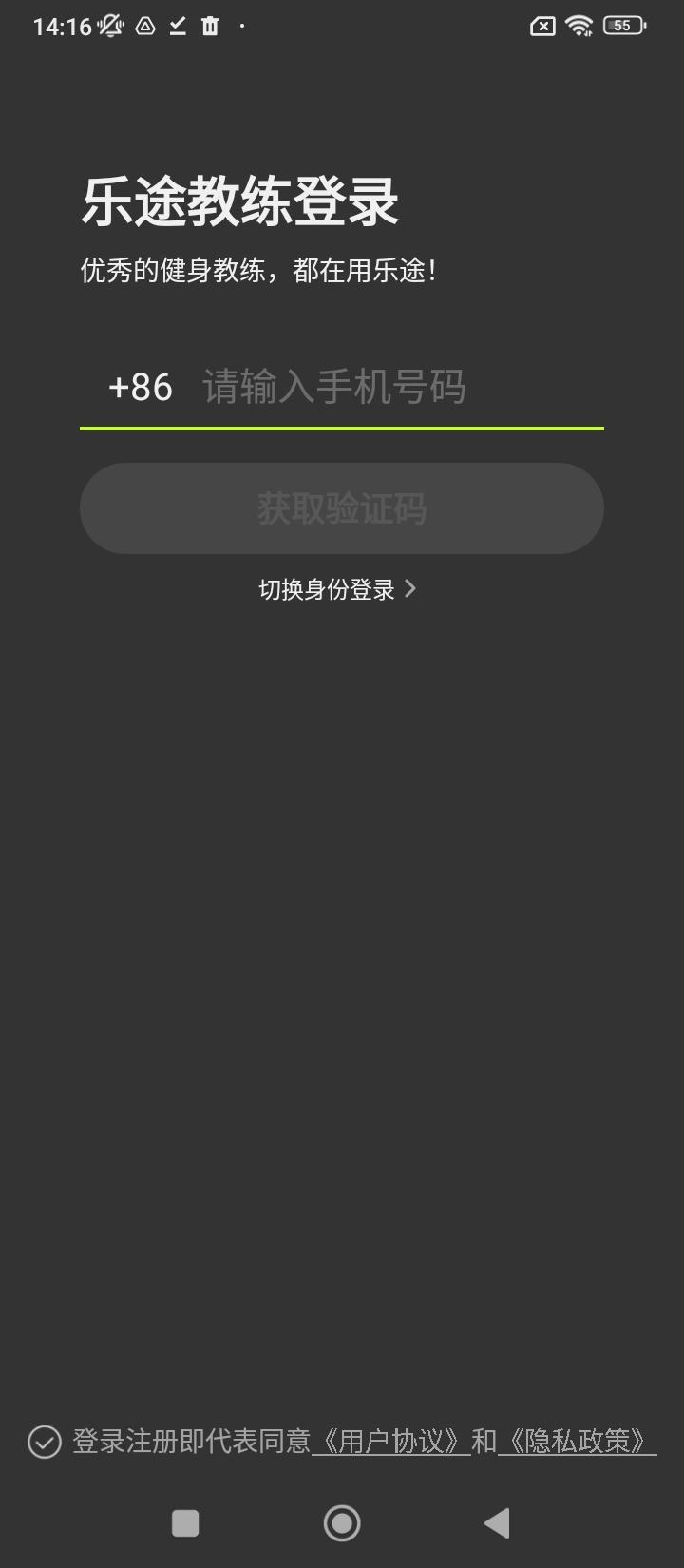Open 切换身份登录 via the chevron arrow

(x=410, y=588)
